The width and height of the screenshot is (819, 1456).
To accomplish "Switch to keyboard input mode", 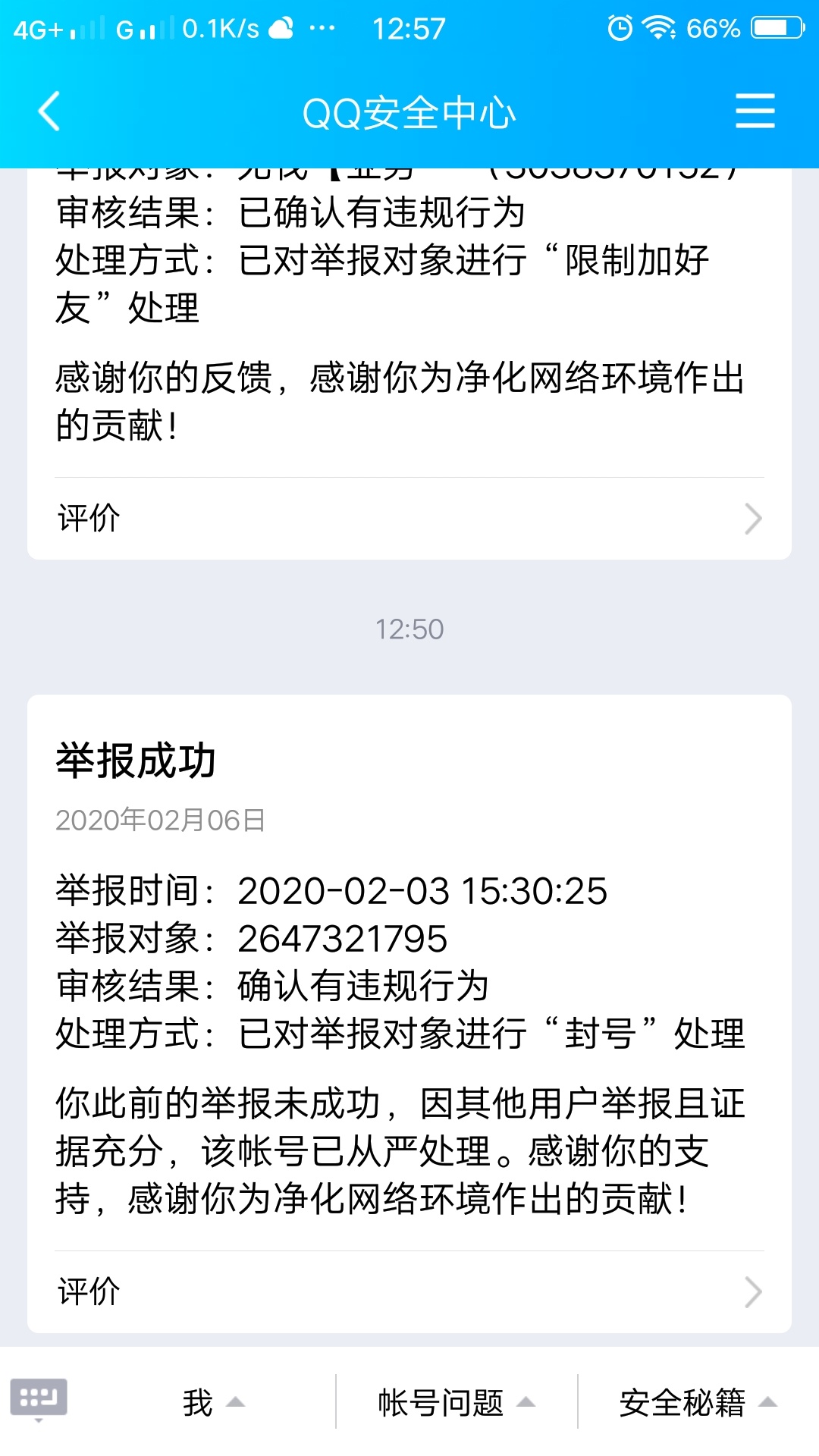I will 39,1398.
